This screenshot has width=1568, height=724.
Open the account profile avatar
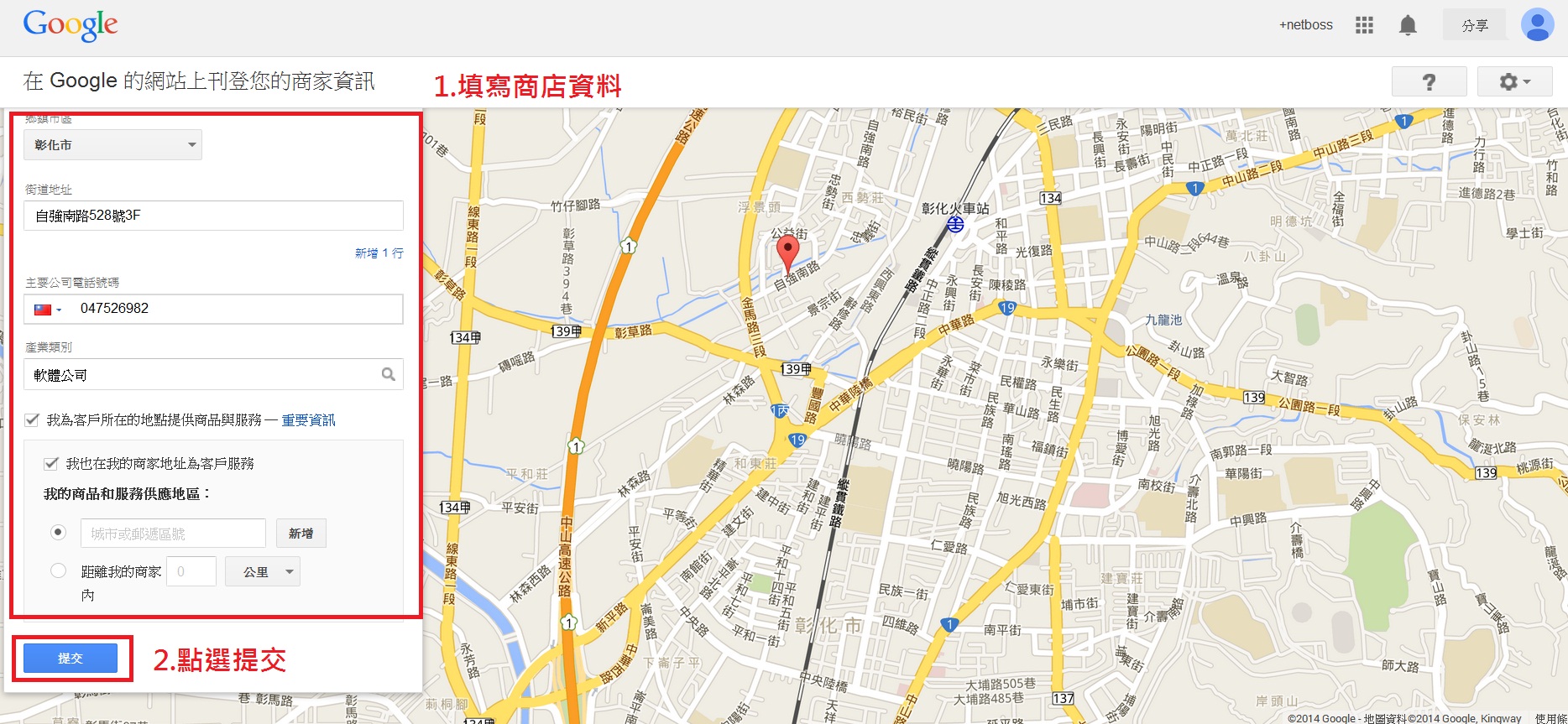point(1537,25)
